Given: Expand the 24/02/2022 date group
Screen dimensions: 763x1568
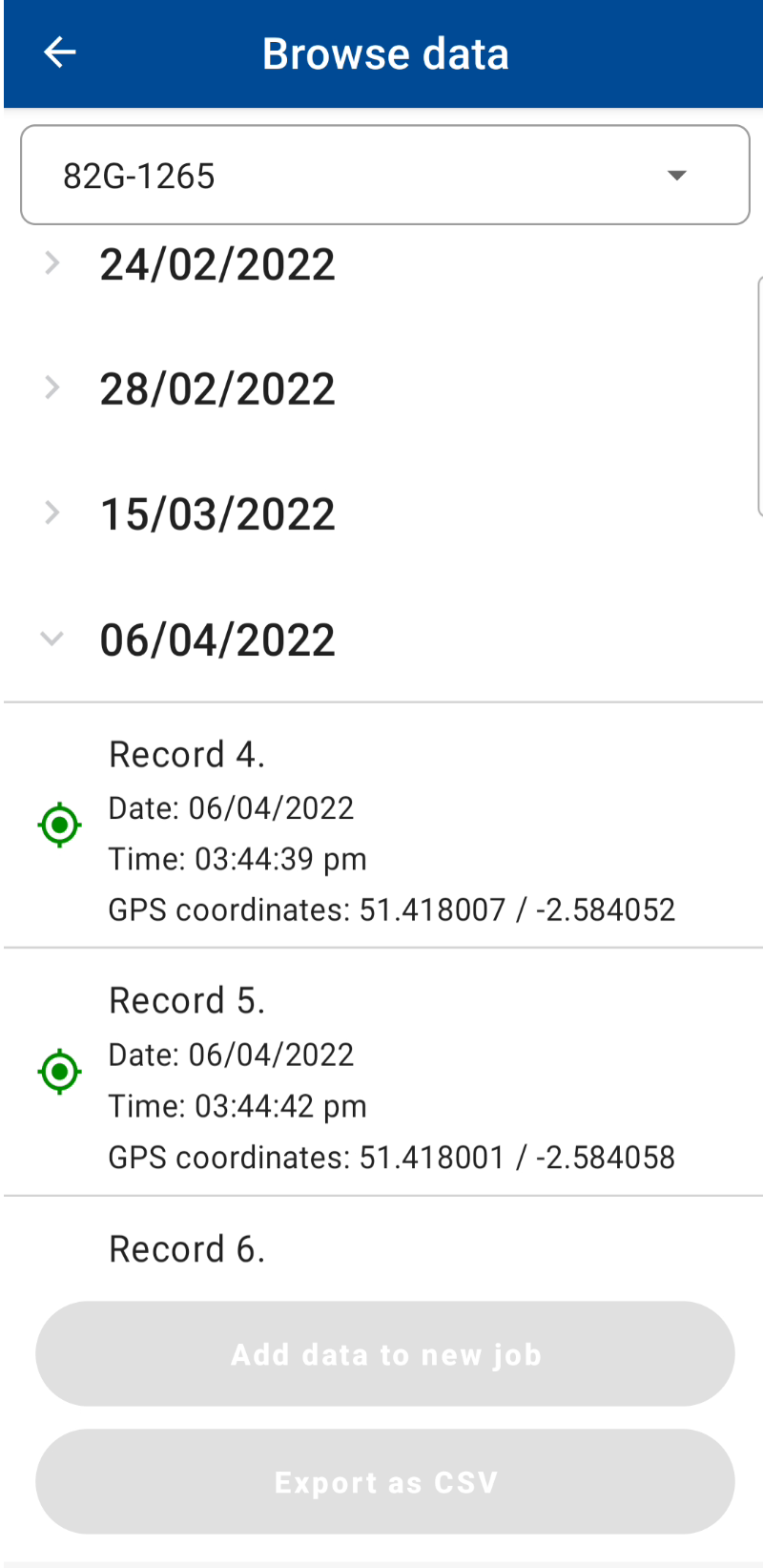Looking at the screenshot, I should click(381, 264).
